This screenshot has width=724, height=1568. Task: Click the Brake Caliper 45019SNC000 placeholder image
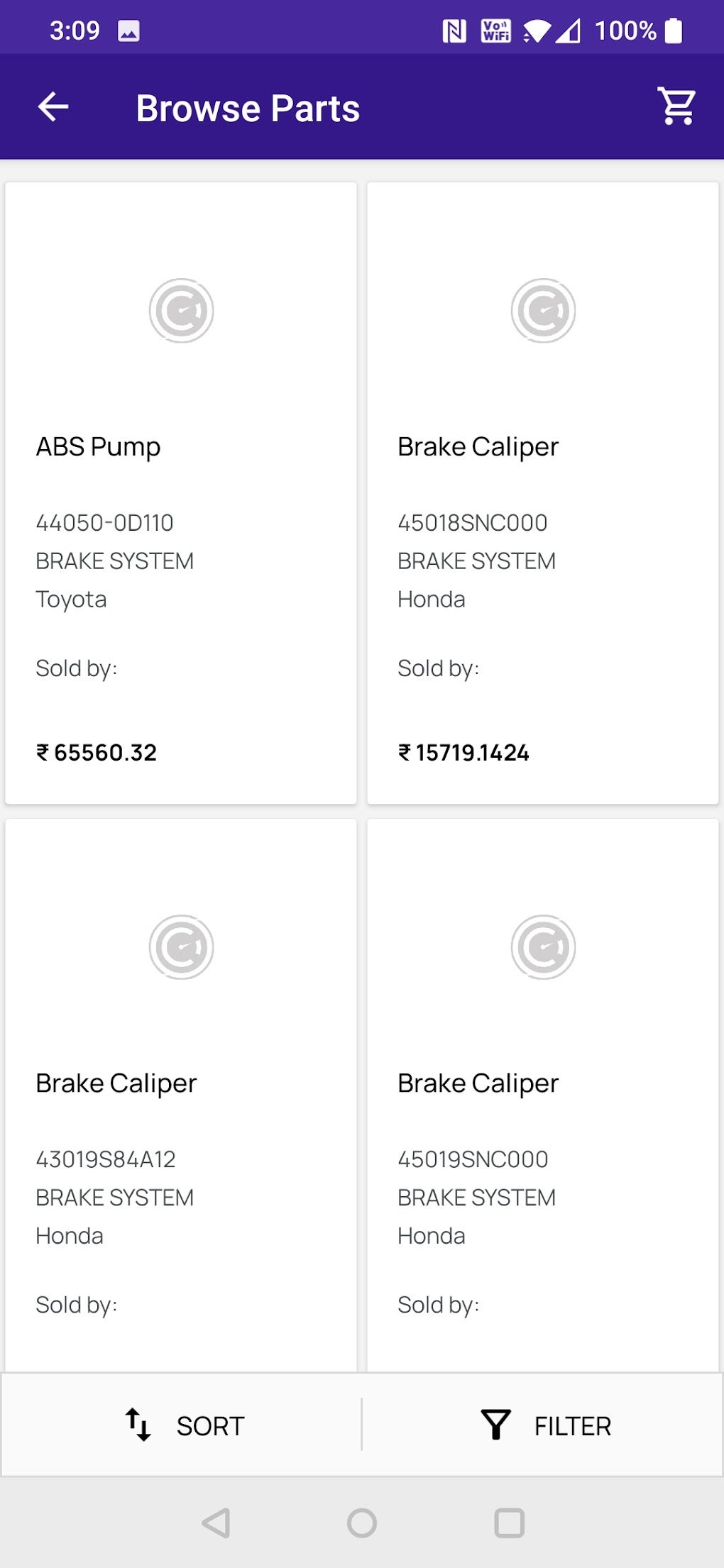pyautogui.click(x=543, y=946)
